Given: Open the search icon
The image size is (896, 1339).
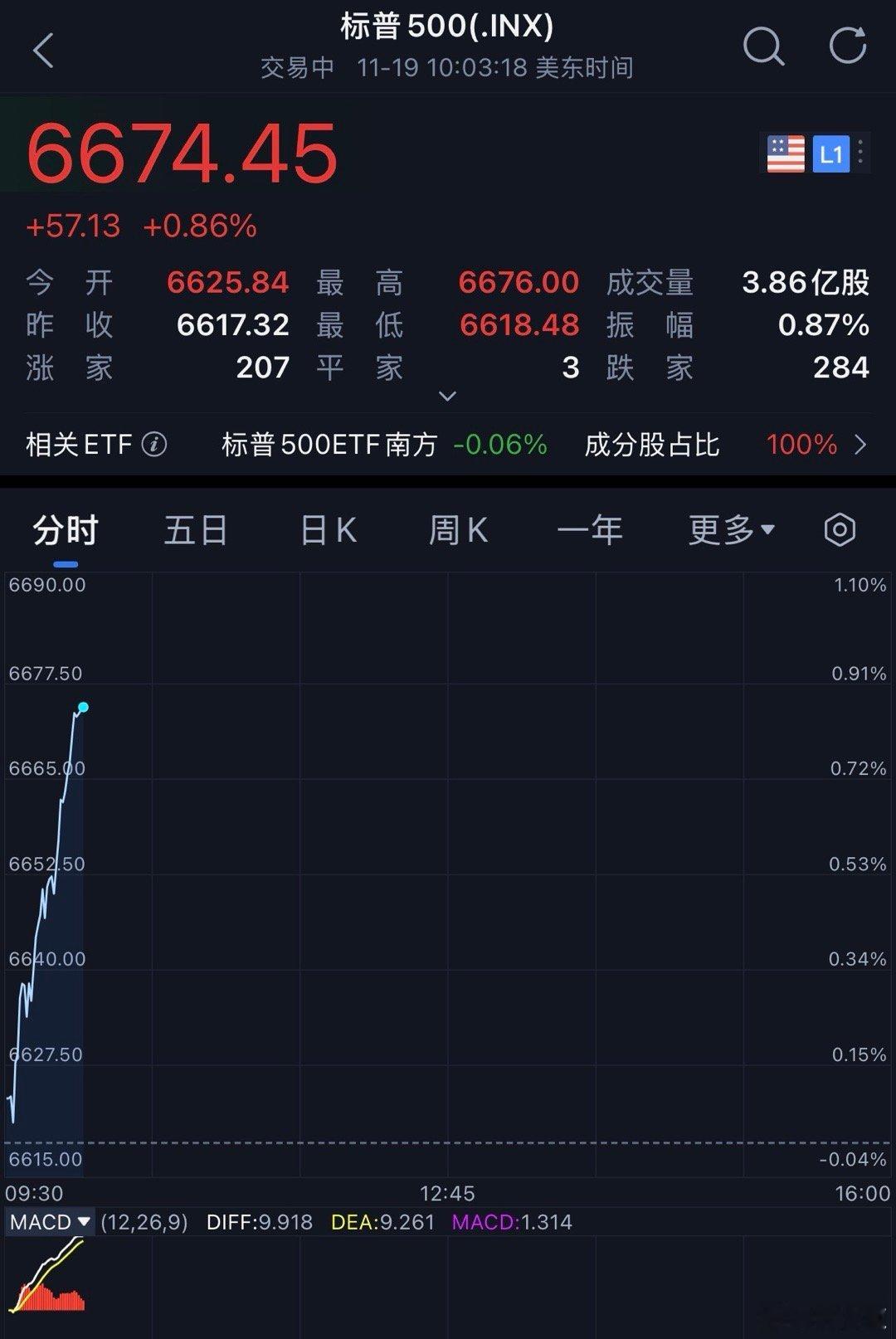Looking at the screenshot, I should coord(764,48).
